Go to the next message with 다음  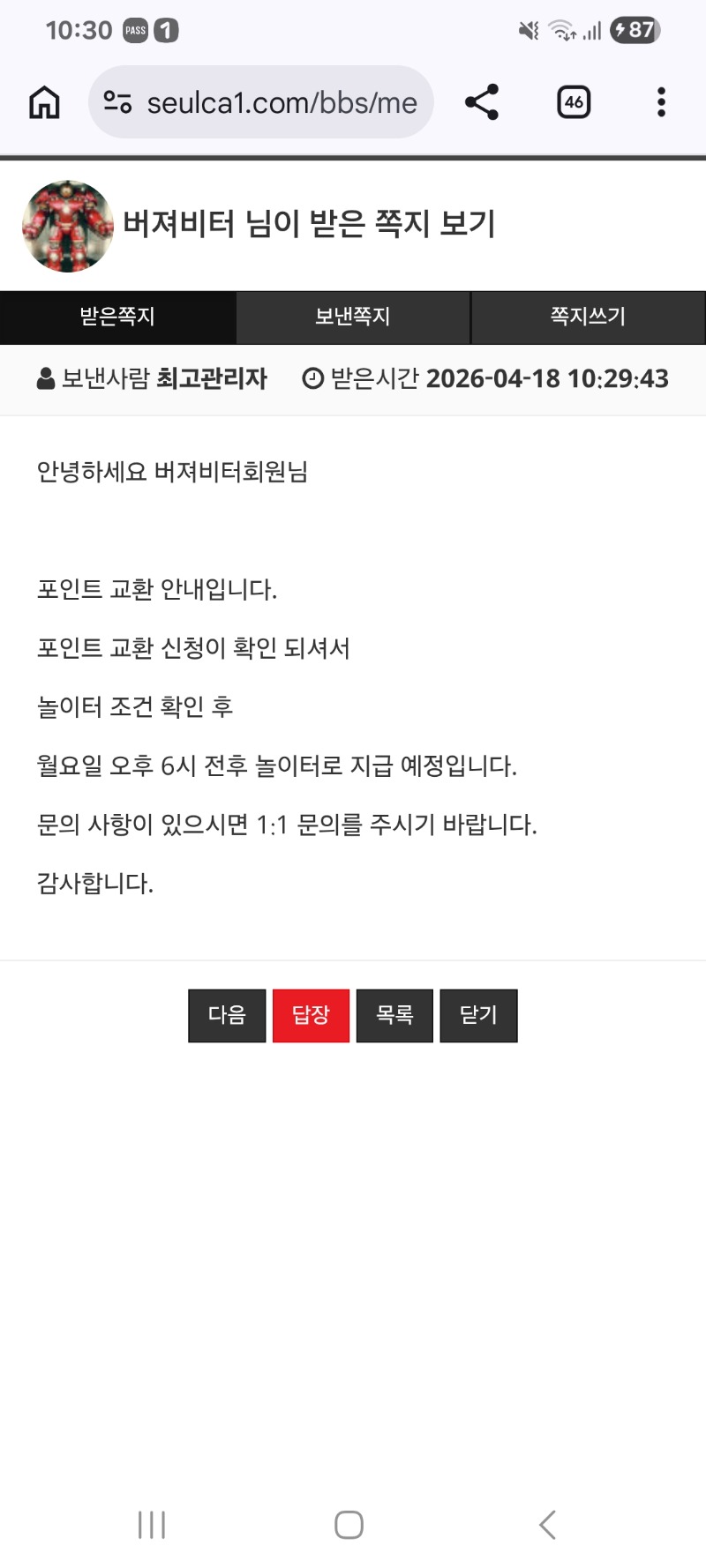tap(227, 1015)
